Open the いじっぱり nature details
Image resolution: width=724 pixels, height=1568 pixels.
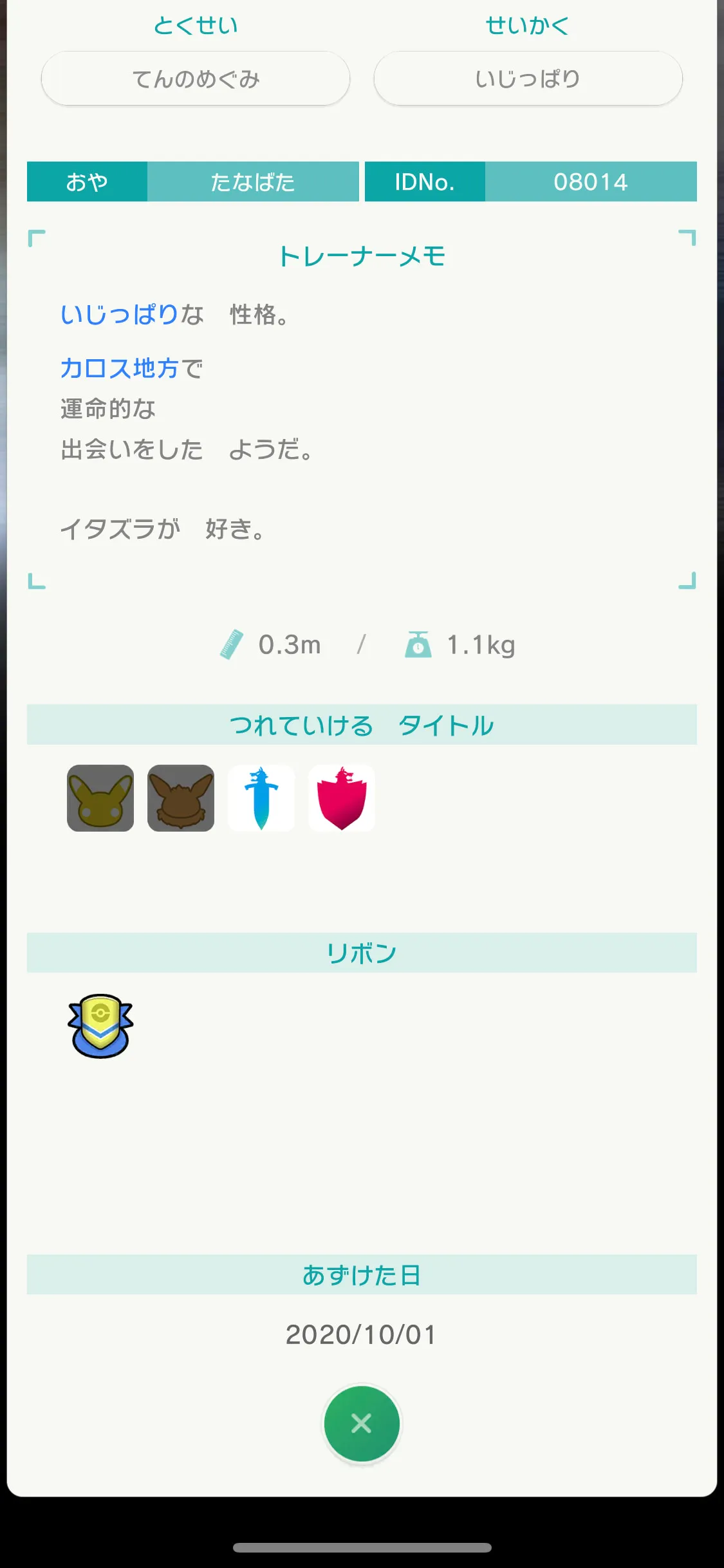[528, 79]
